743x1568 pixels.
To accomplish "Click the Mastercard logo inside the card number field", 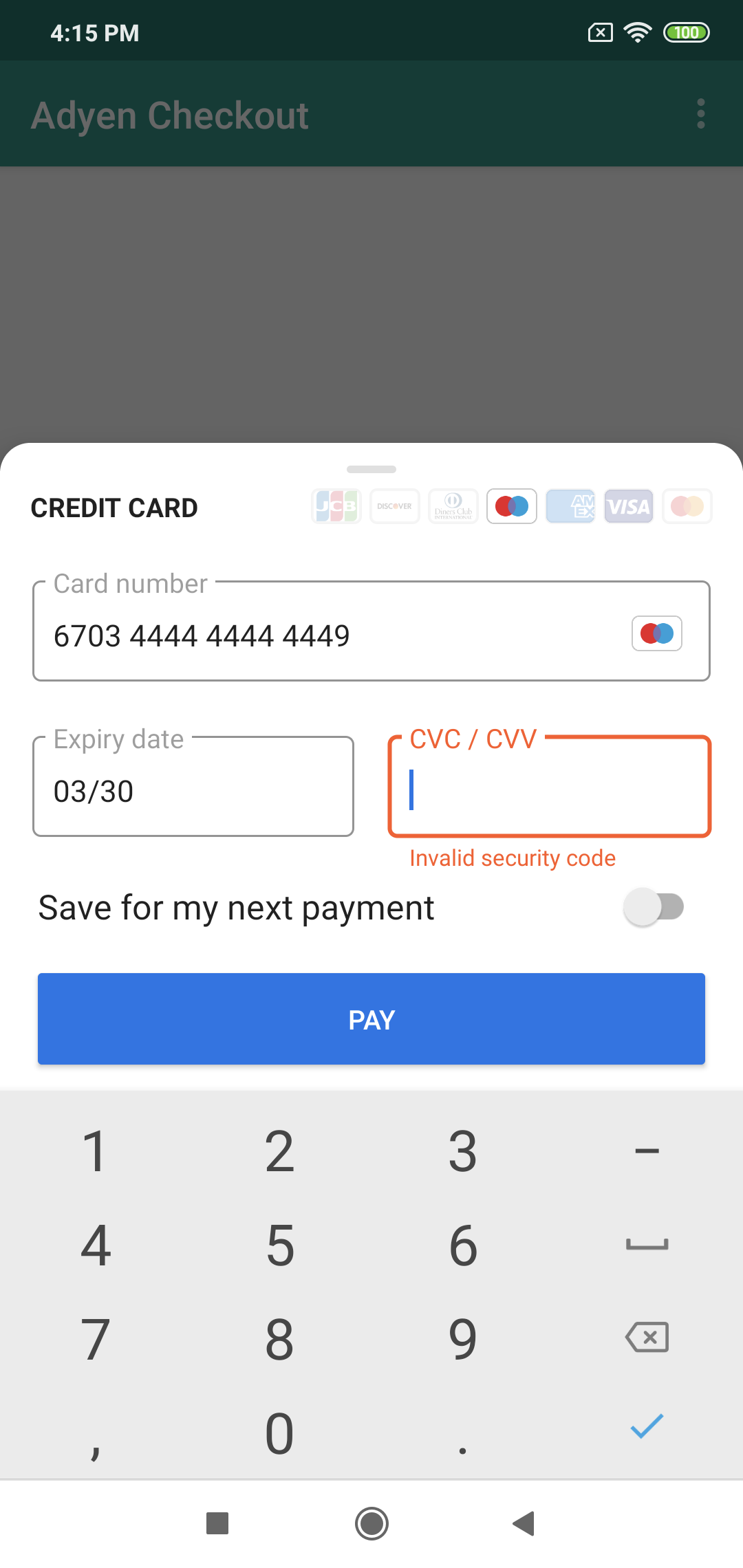I will [656, 633].
